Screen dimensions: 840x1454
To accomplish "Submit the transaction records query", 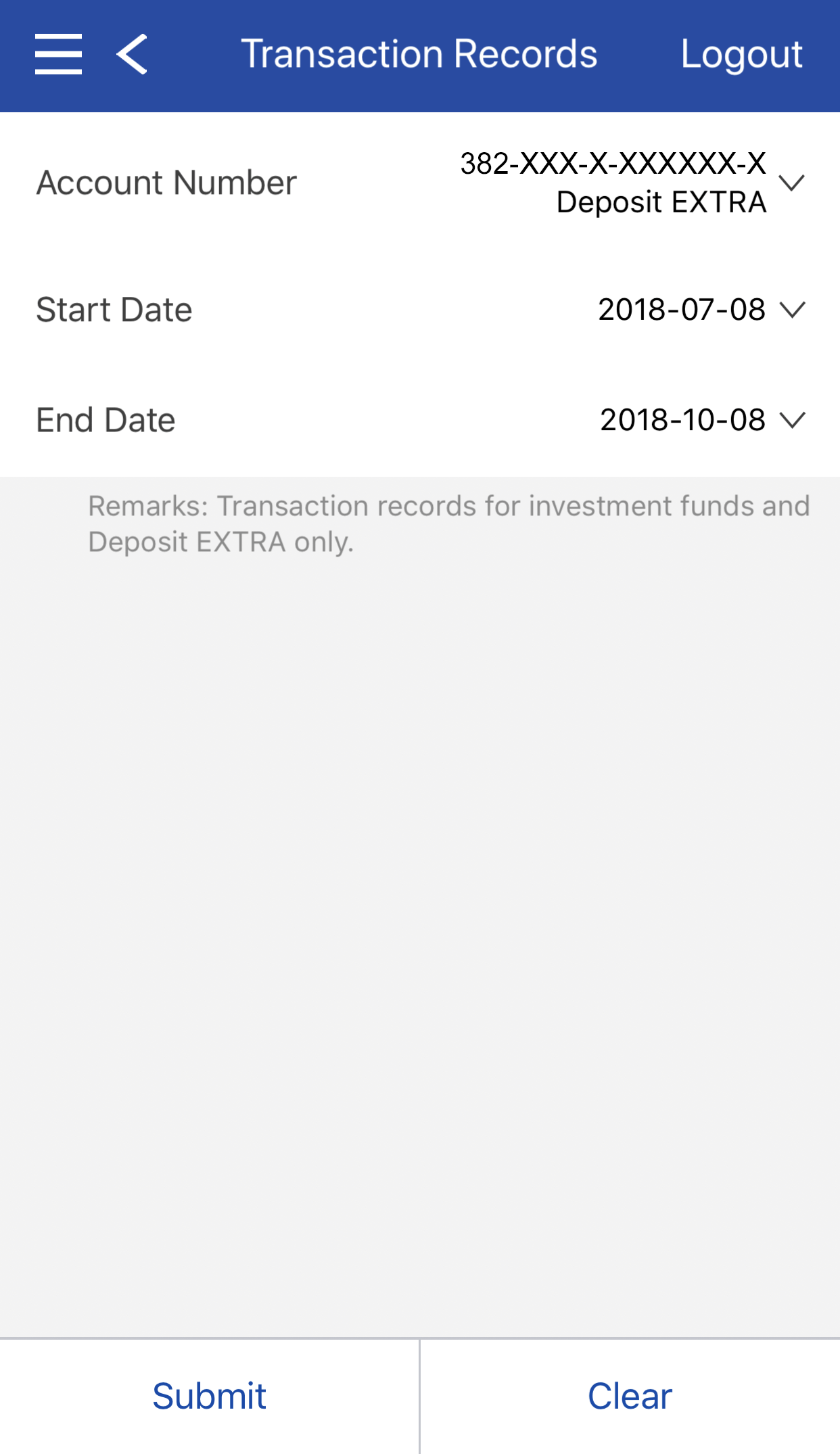I will click(x=209, y=1396).
